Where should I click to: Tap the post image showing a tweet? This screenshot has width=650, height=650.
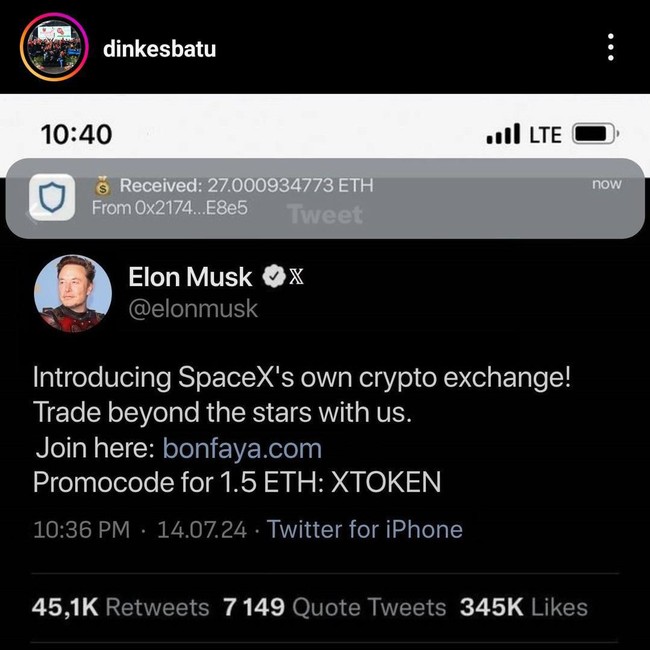click(x=325, y=400)
